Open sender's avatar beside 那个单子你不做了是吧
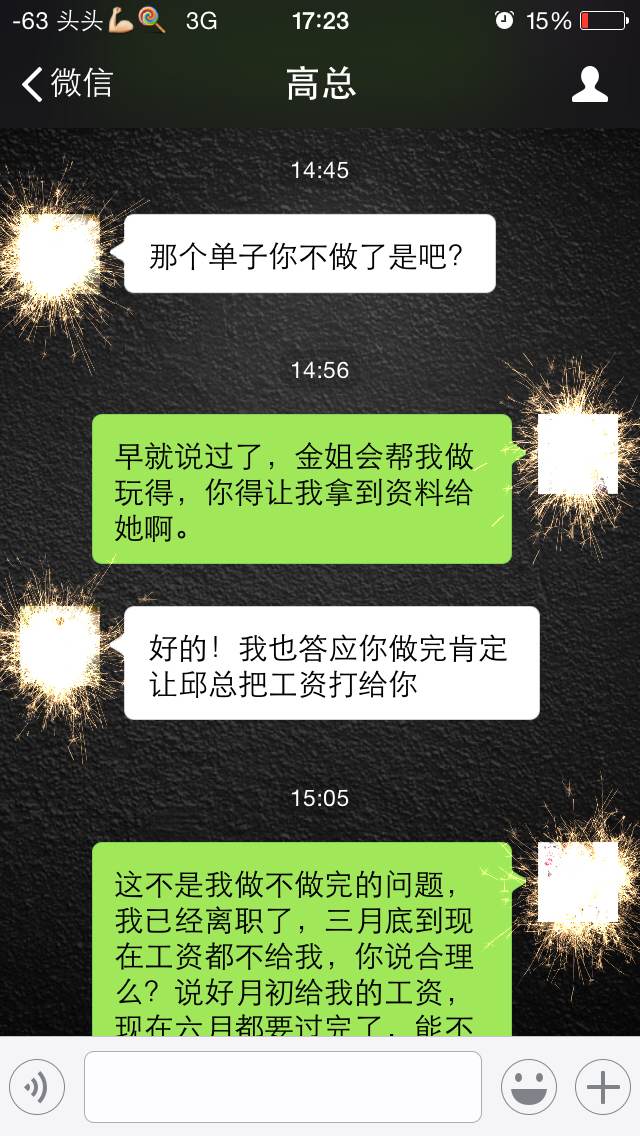Image resolution: width=640 pixels, height=1136 pixels. pyautogui.click(x=57, y=255)
